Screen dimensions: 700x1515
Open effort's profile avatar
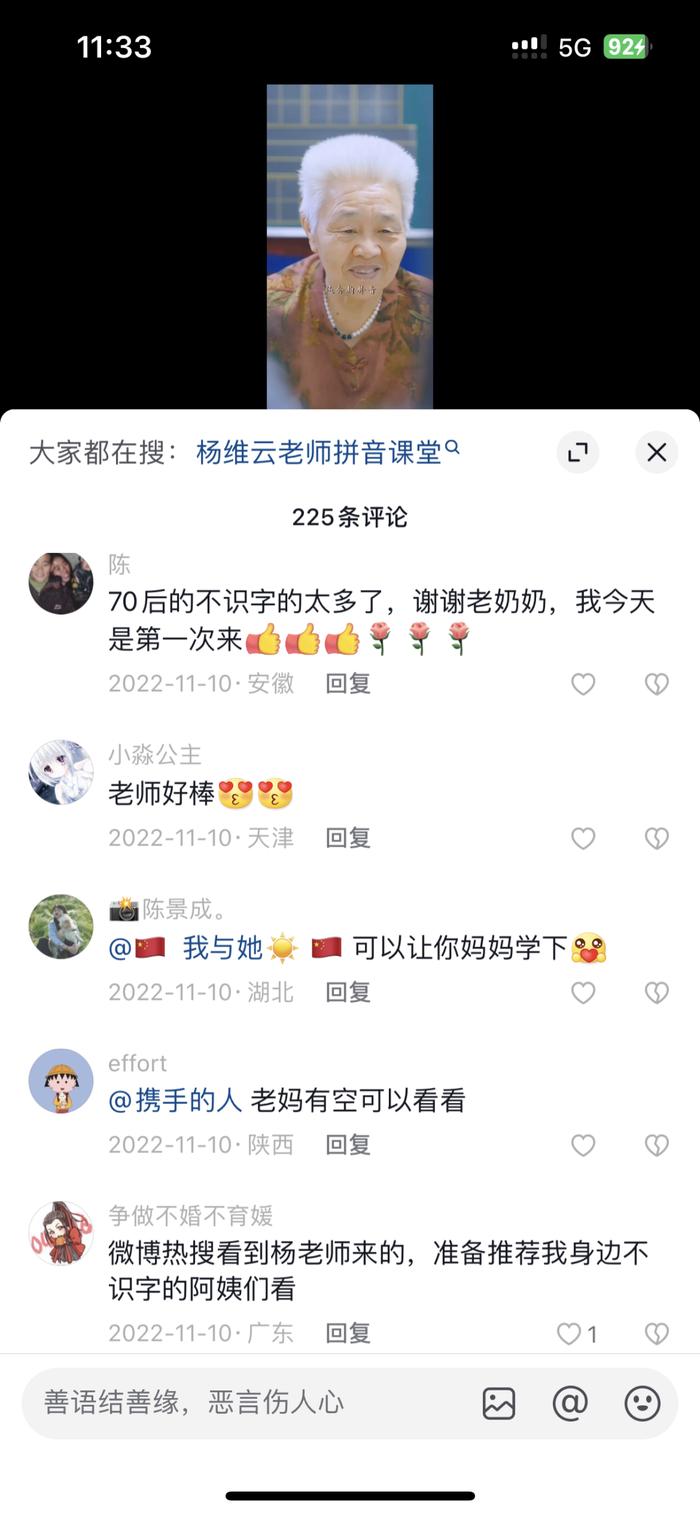61,1081
